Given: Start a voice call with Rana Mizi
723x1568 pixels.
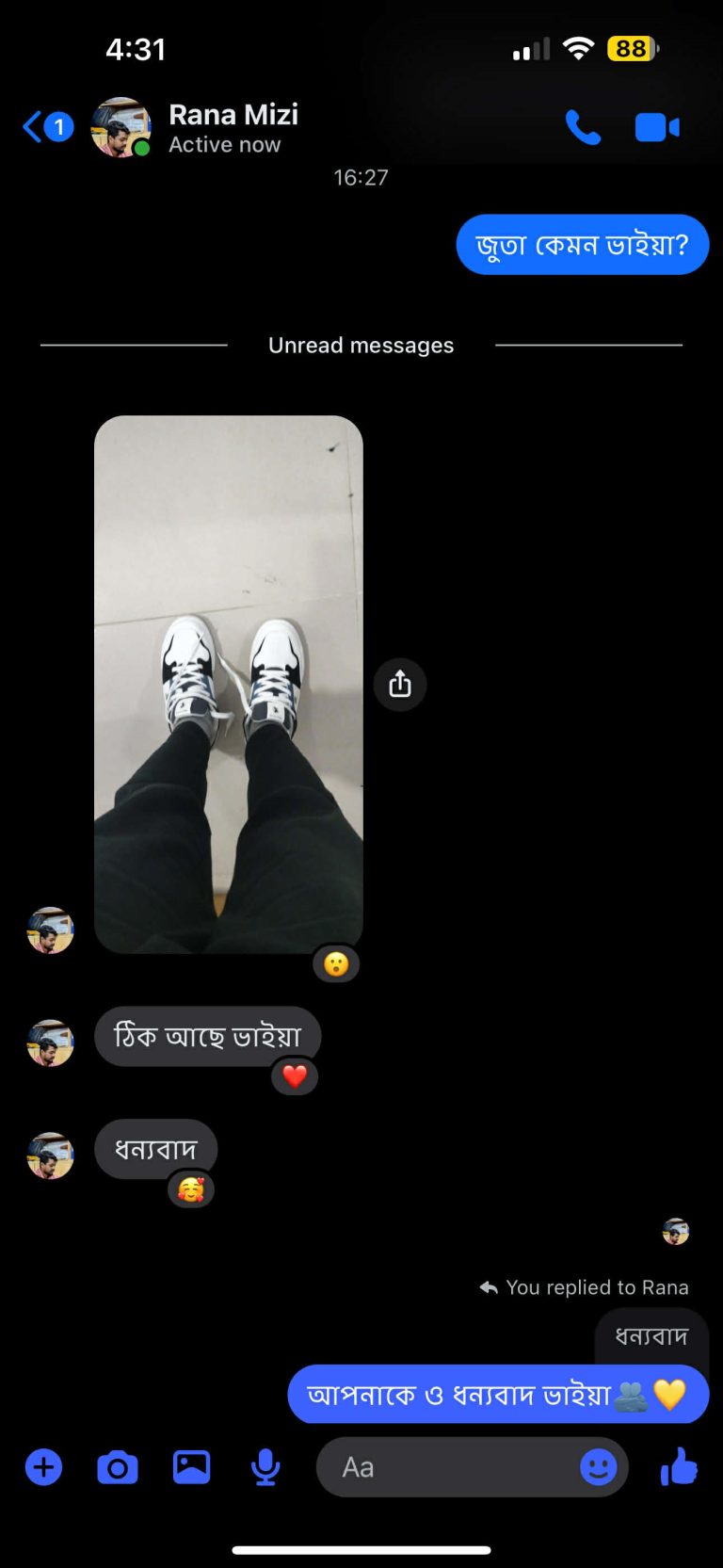Looking at the screenshot, I should tap(583, 127).
